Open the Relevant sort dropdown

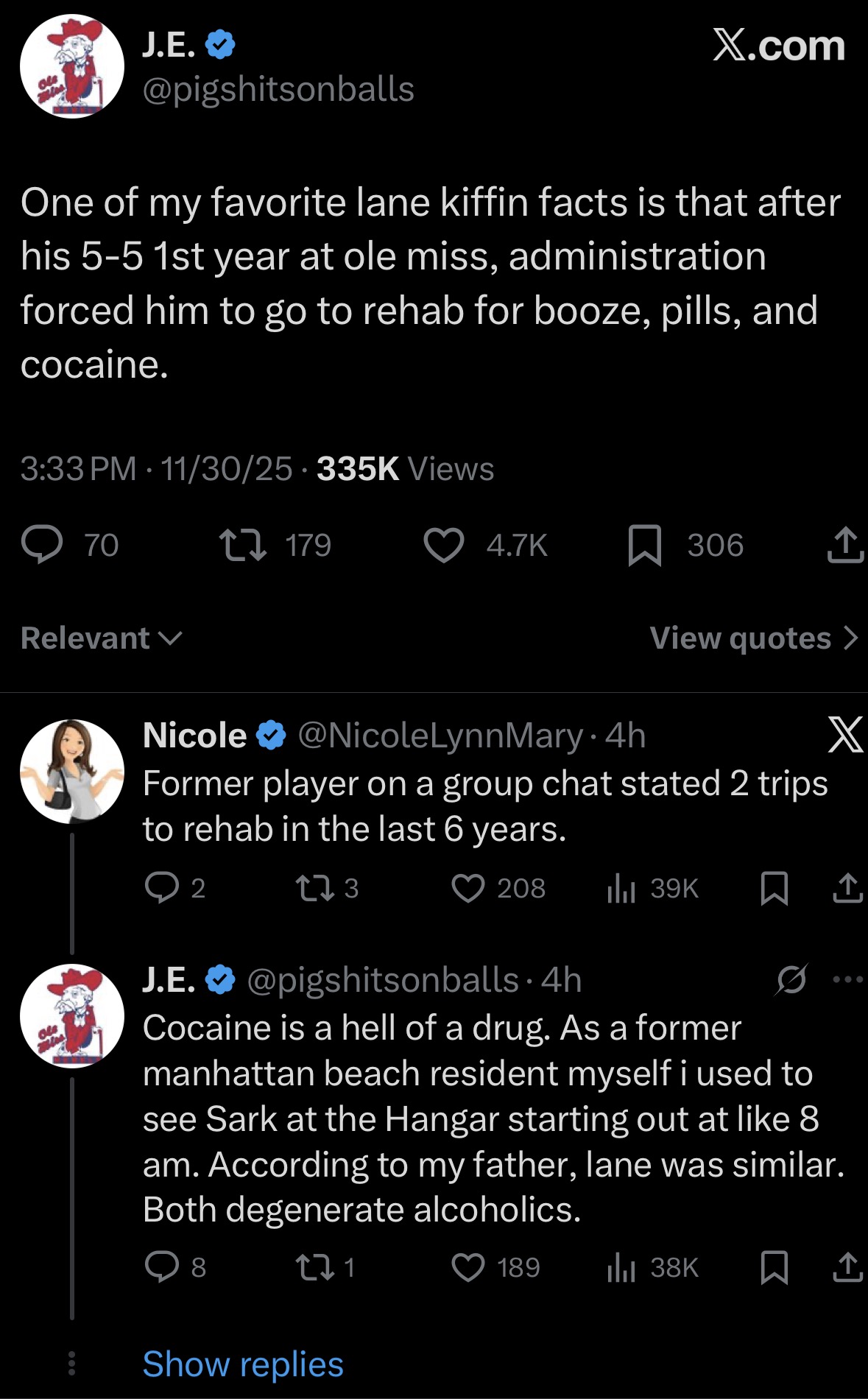[x=101, y=638]
